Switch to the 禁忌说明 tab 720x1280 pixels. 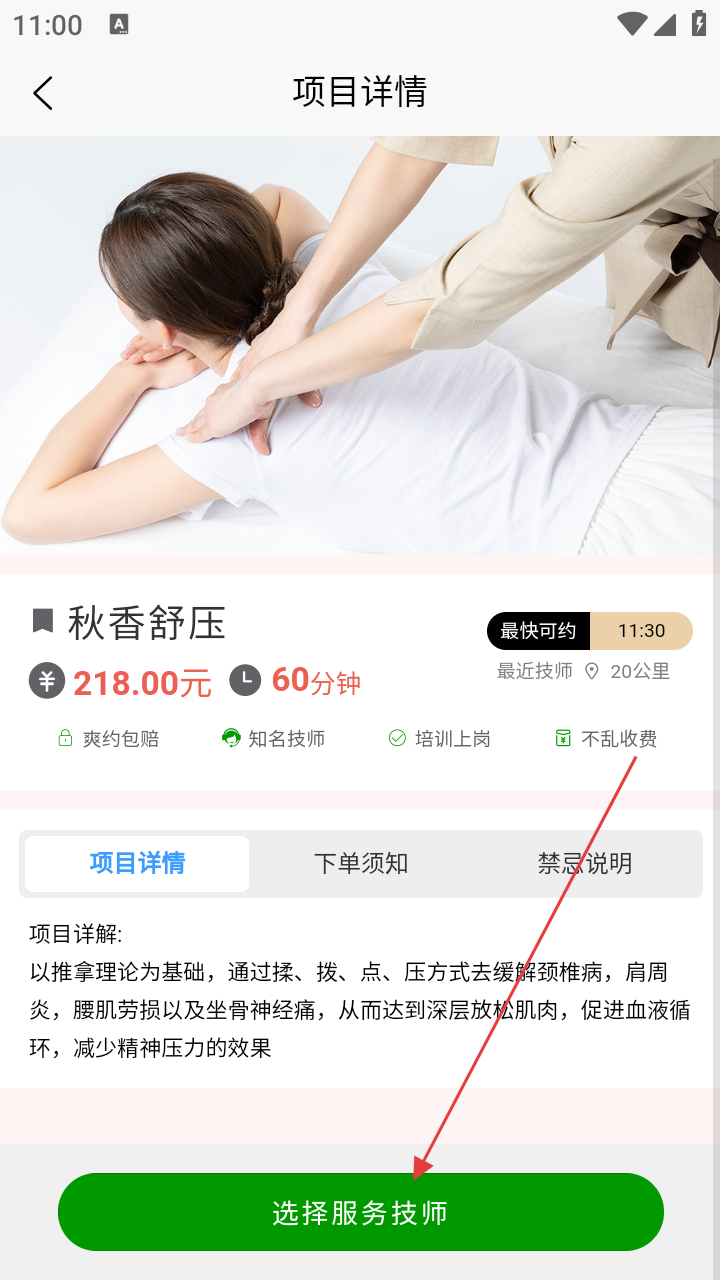(585, 863)
